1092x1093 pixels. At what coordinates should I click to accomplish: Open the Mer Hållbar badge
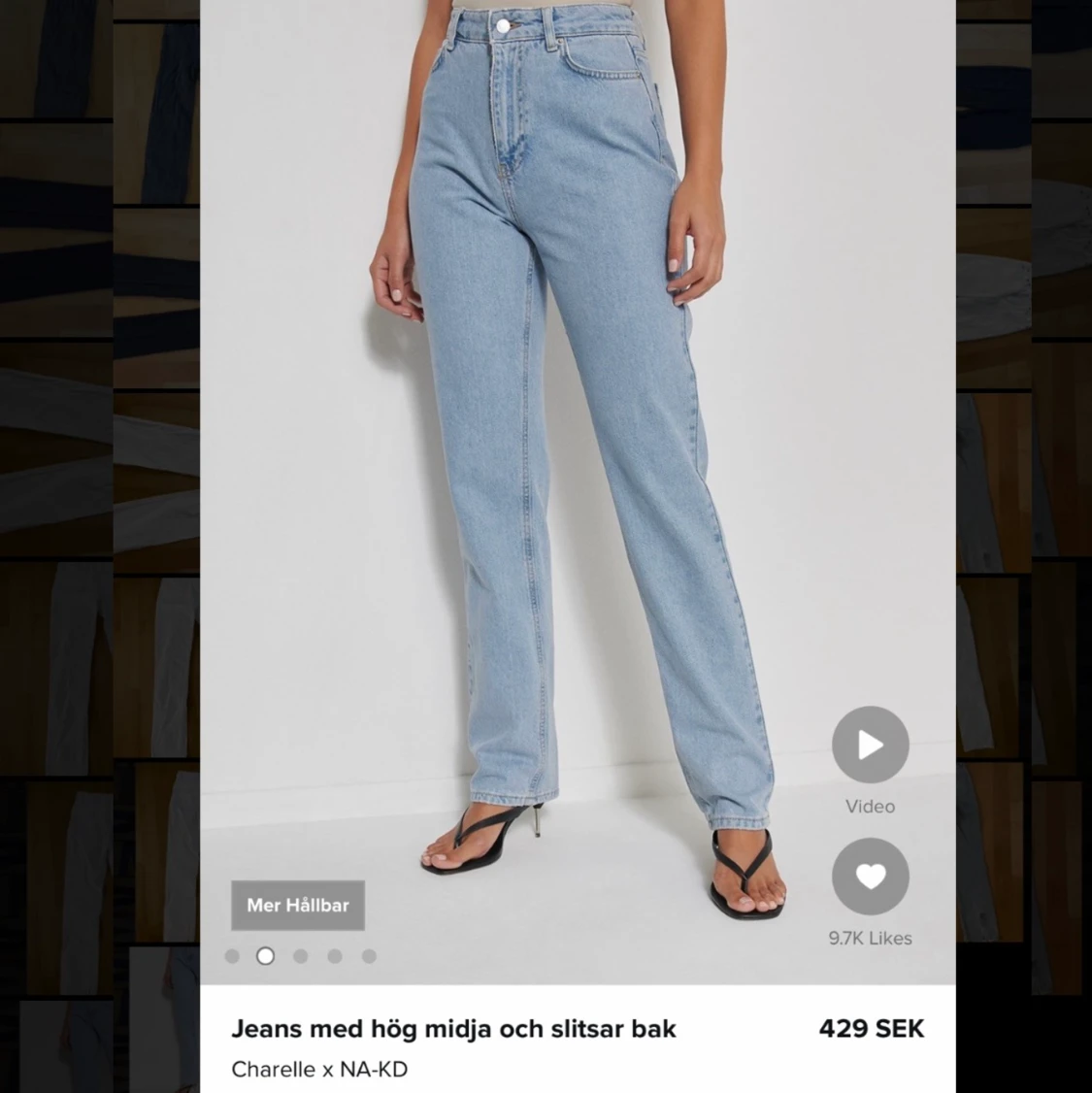[x=298, y=906]
